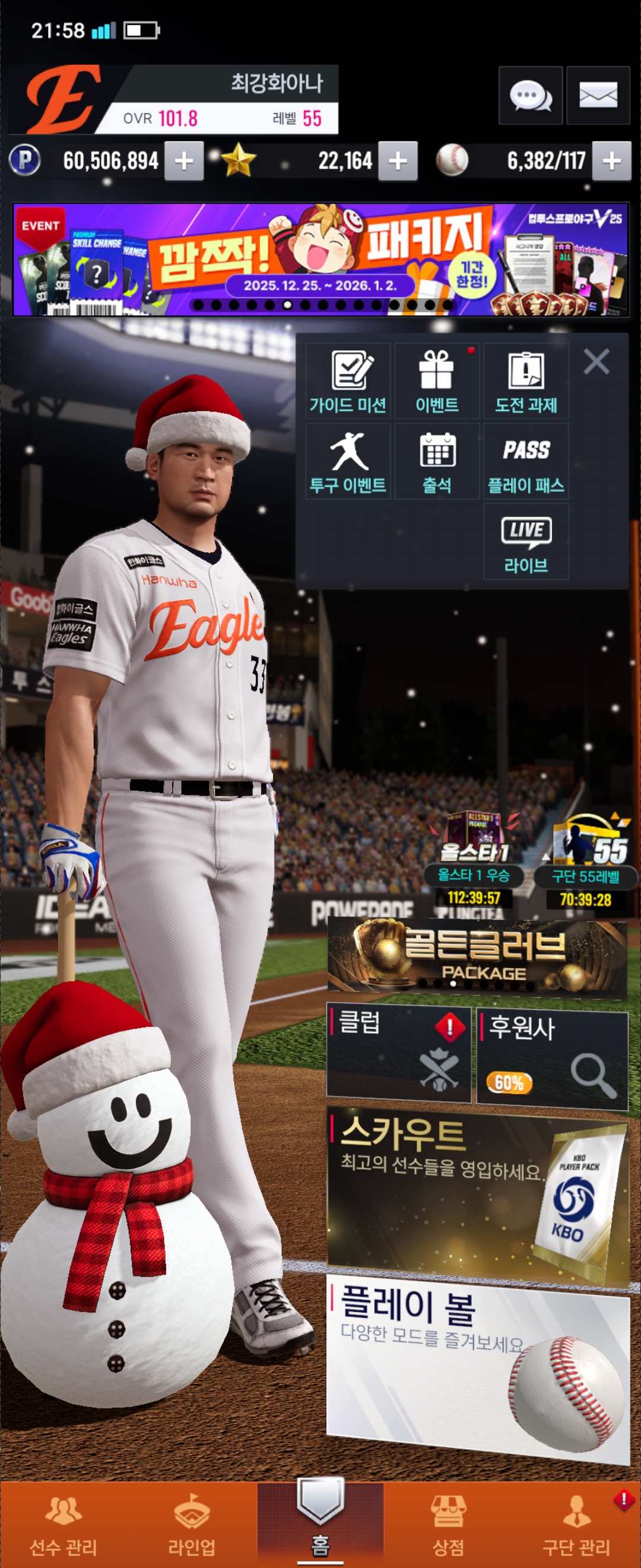Open the mailbox envelope icon
This screenshot has width=641, height=1568.
click(x=598, y=96)
